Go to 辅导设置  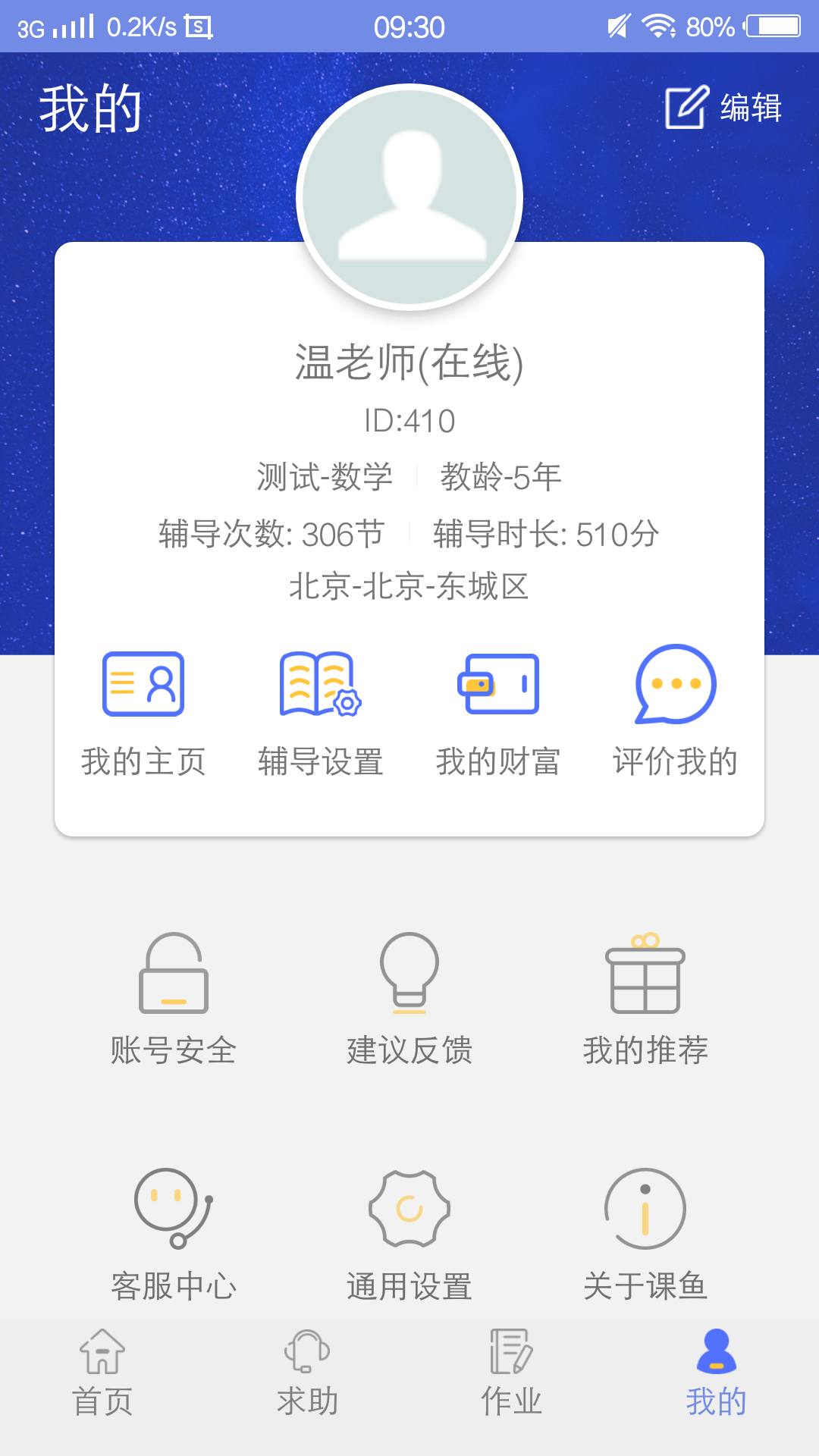pyautogui.click(x=321, y=713)
